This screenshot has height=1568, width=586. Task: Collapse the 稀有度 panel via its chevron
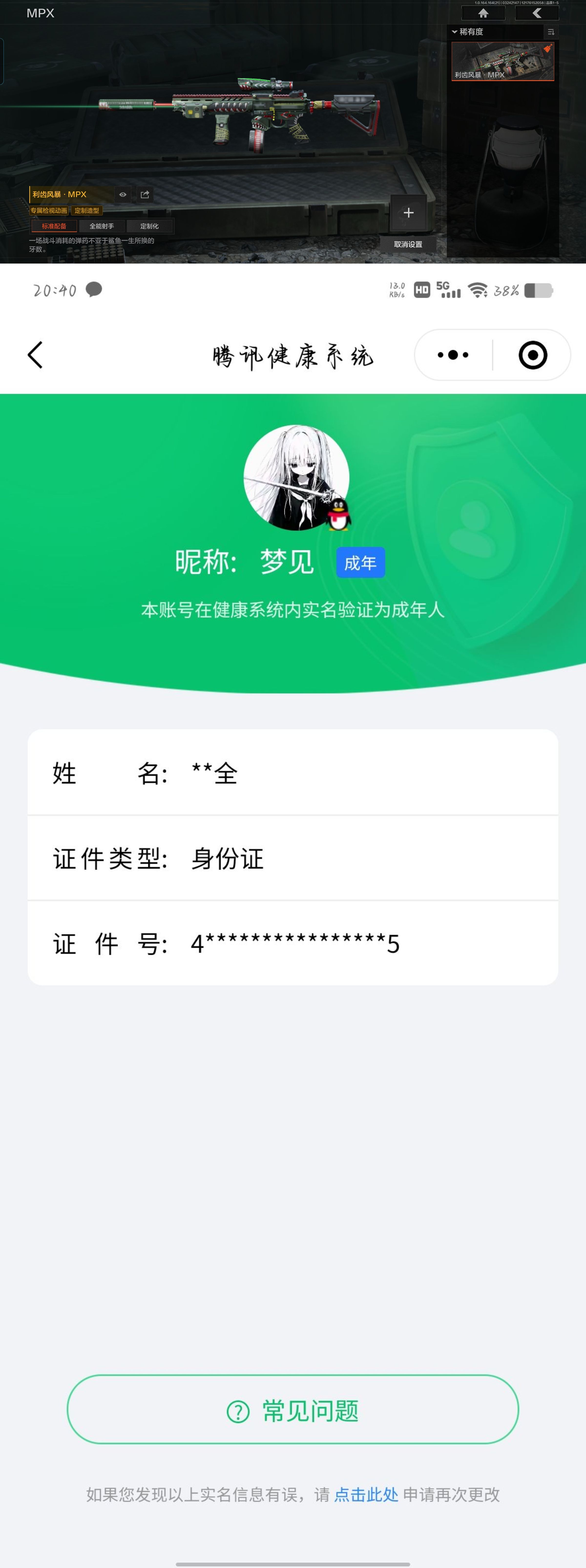(x=455, y=32)
